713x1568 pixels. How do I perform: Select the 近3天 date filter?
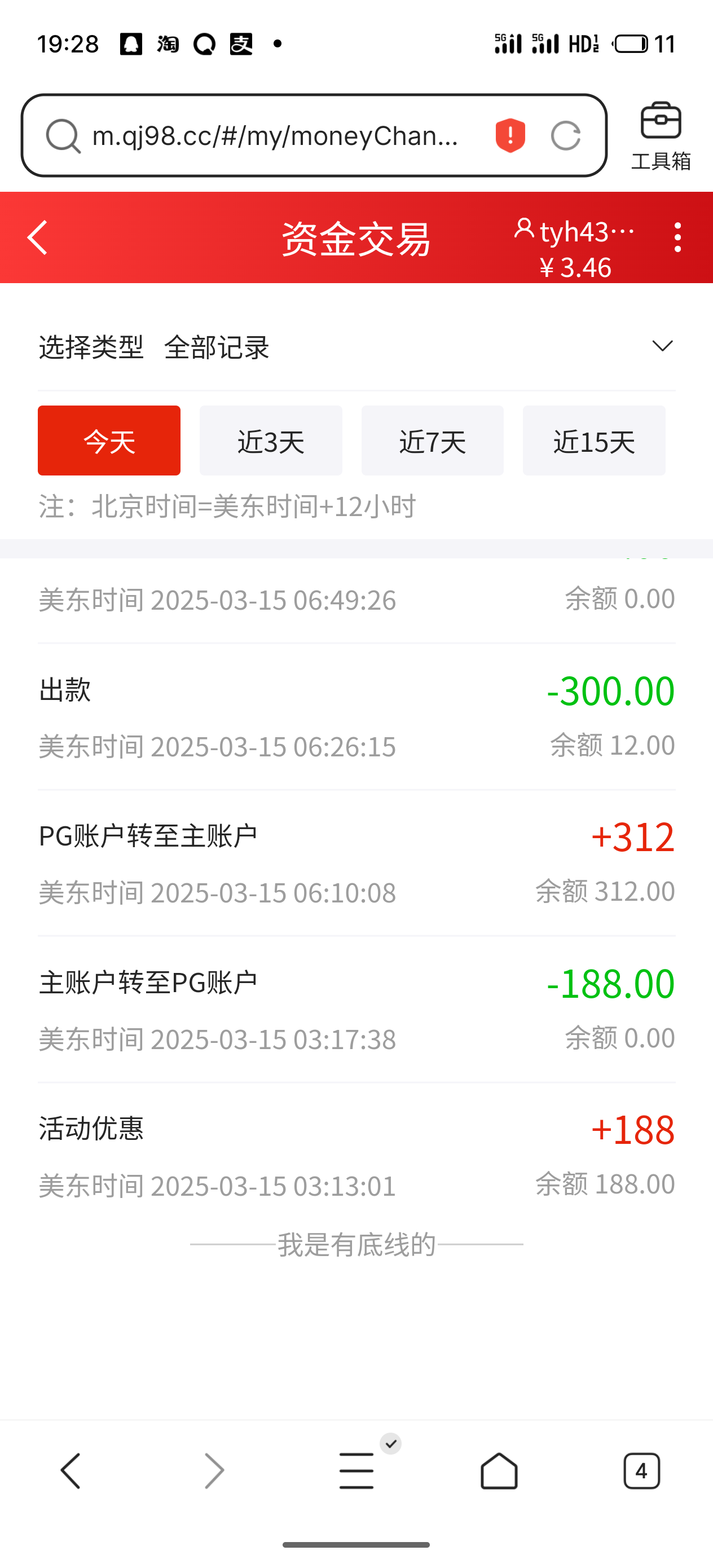pos(271,440)
